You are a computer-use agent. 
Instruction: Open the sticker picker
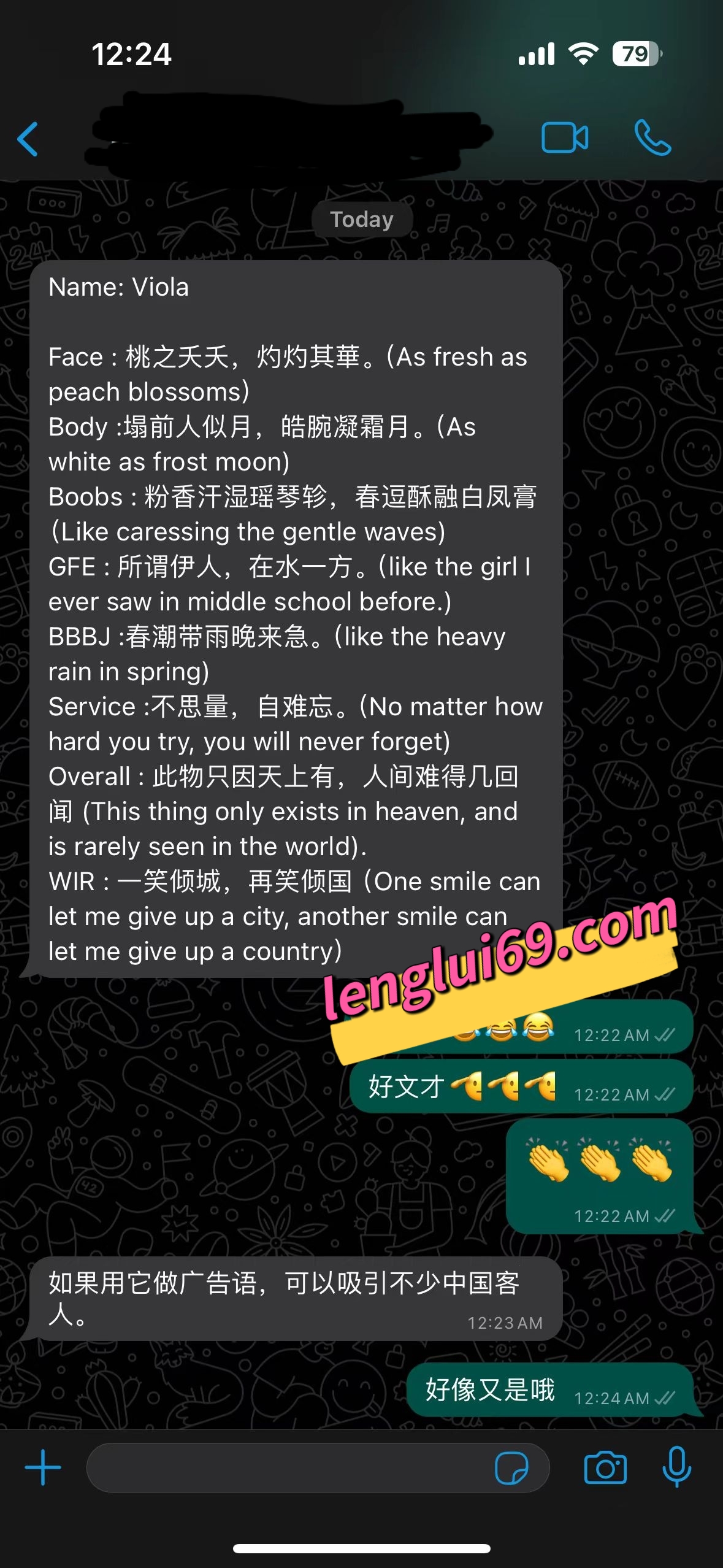[511, 1468]
